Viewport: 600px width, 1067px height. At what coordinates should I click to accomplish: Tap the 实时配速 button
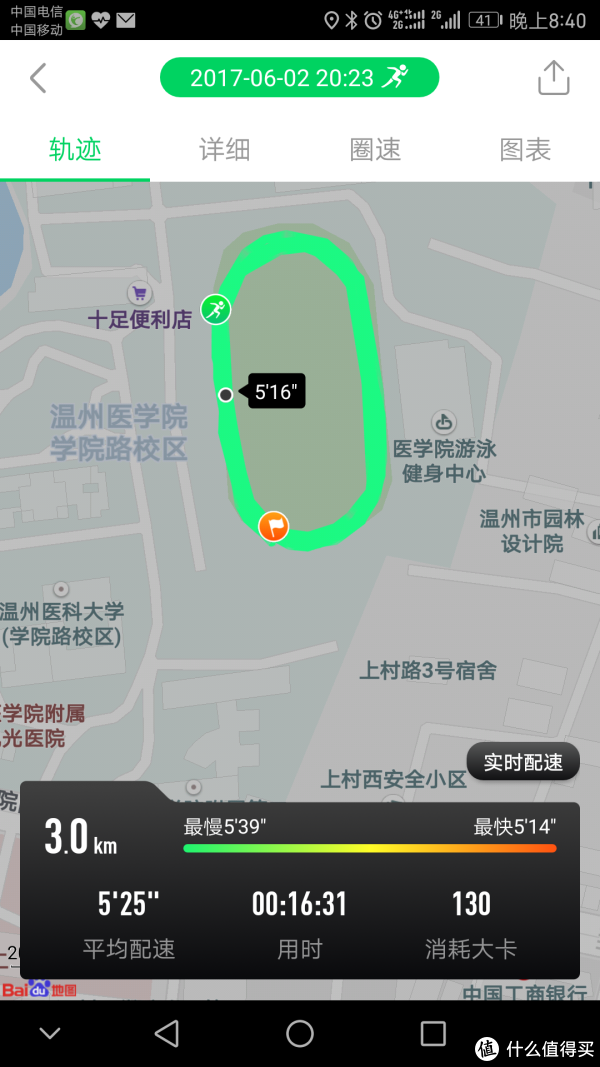click(523, 762)
